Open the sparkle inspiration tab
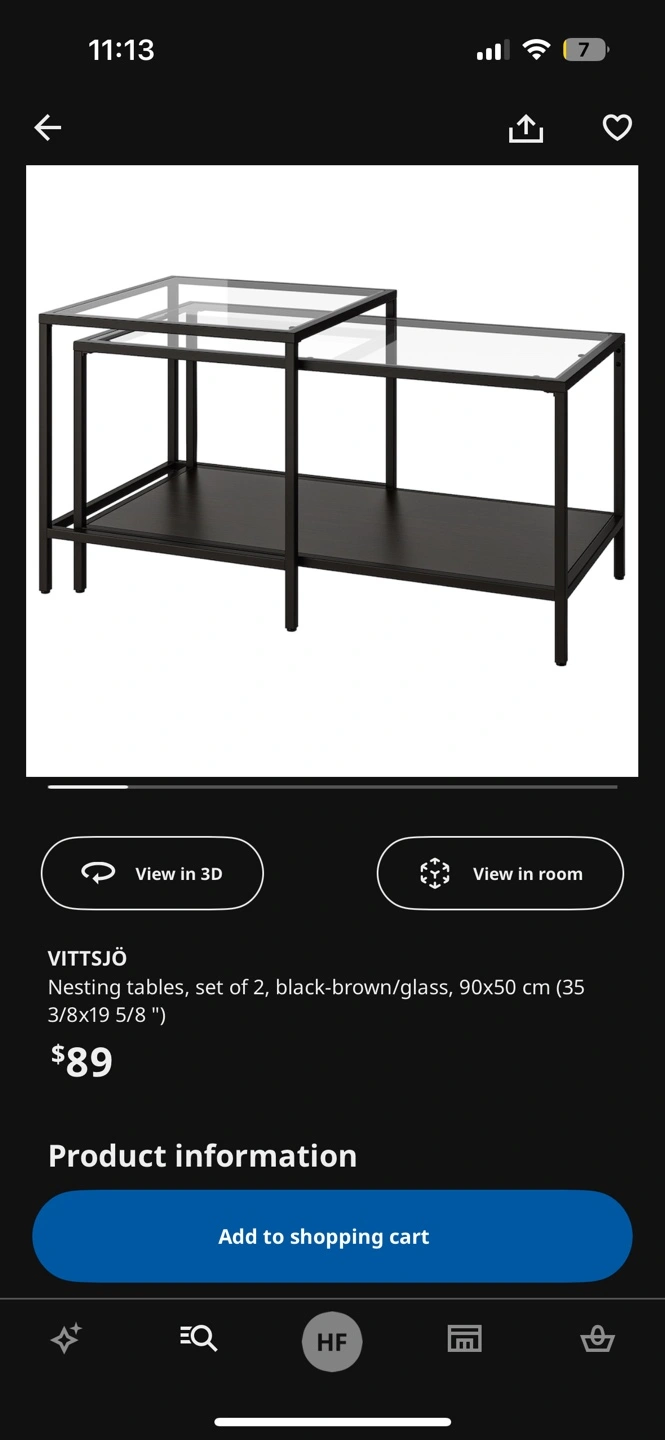 [x=66, y=1339]
